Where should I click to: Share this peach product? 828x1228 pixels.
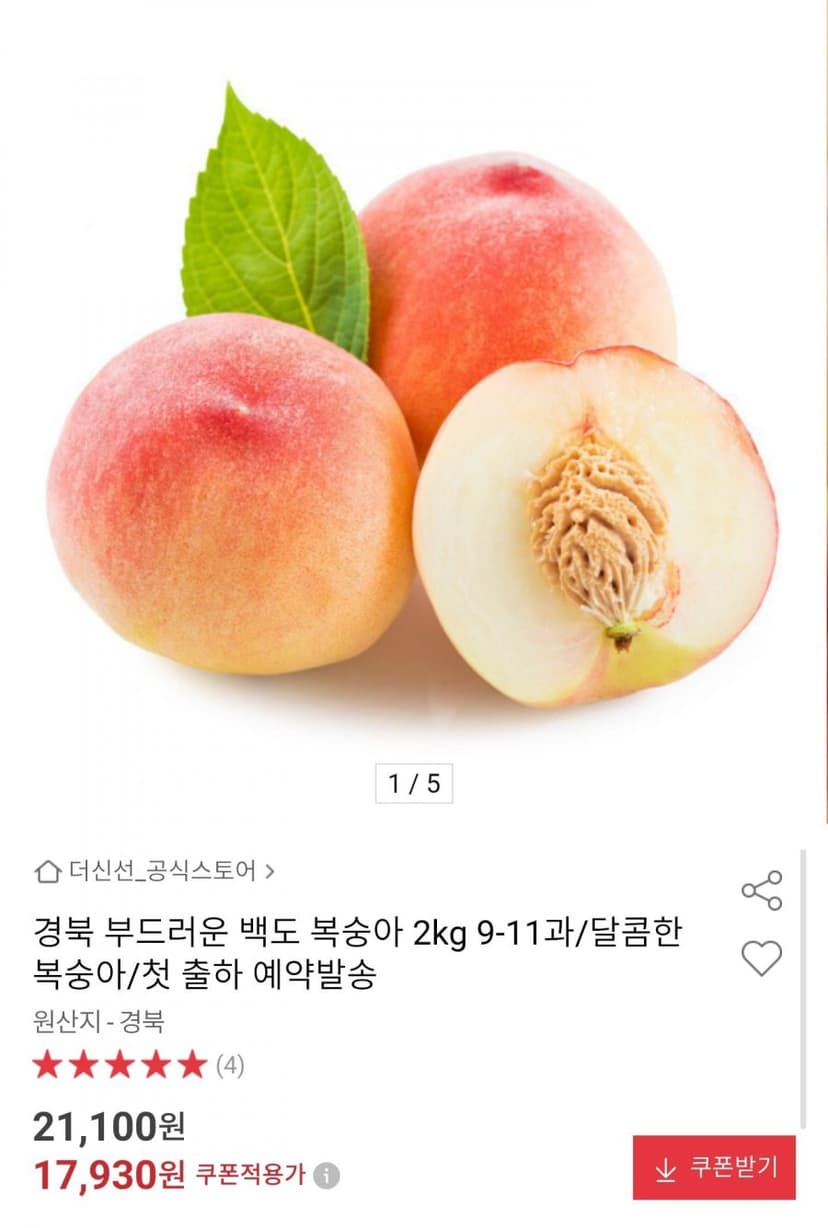762,890
